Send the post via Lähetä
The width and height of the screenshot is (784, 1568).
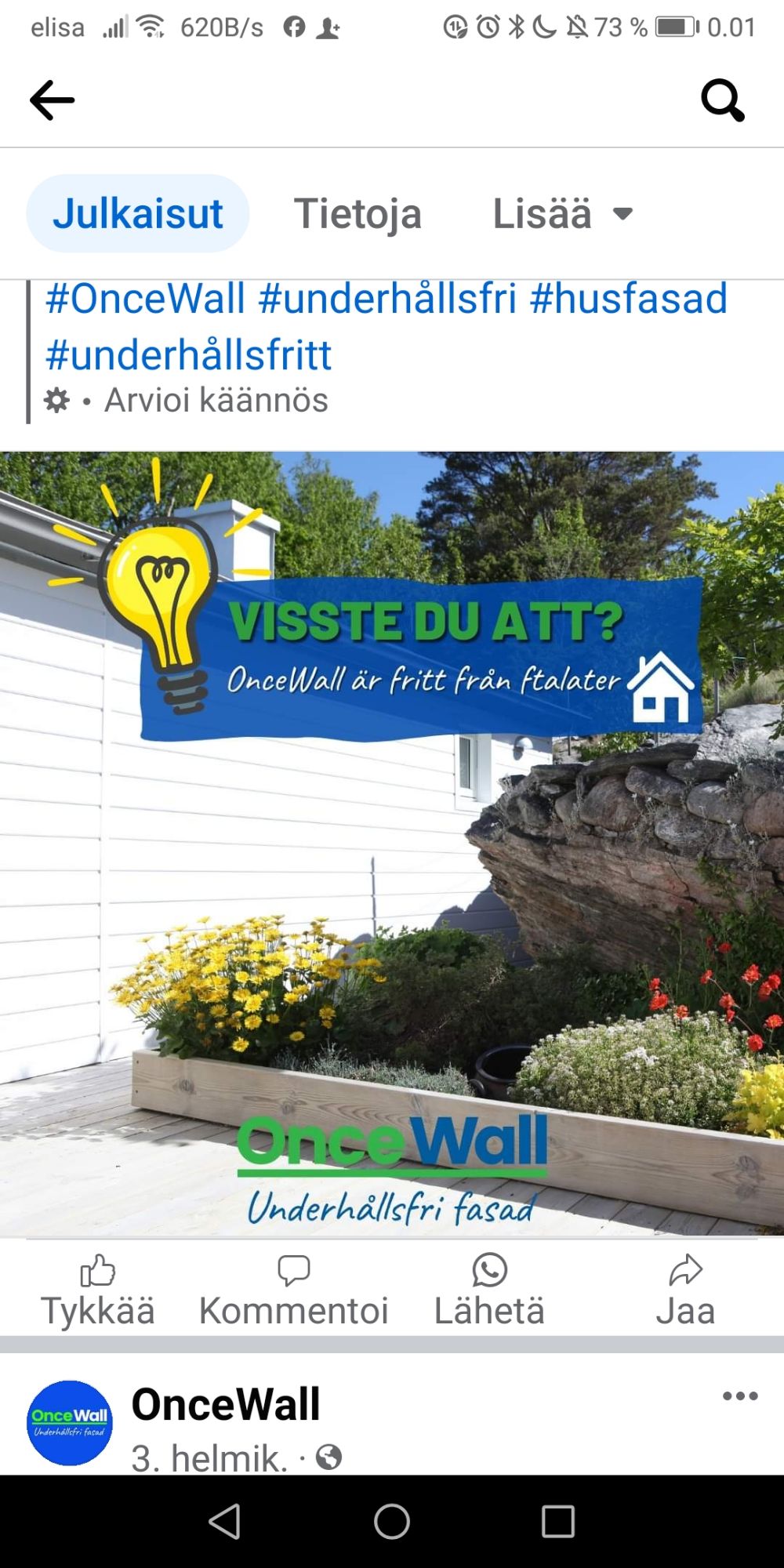tap(489, 1290)
